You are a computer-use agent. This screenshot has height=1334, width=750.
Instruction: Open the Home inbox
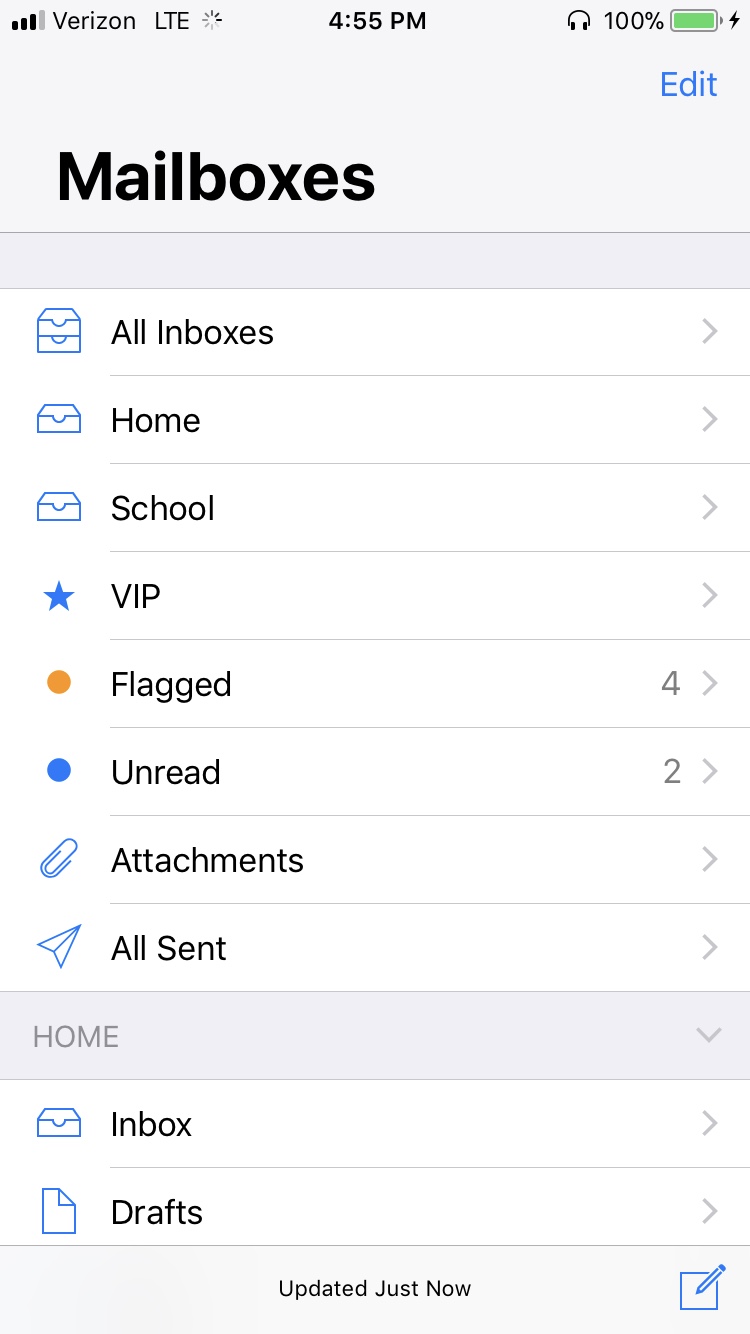(375, 421)
